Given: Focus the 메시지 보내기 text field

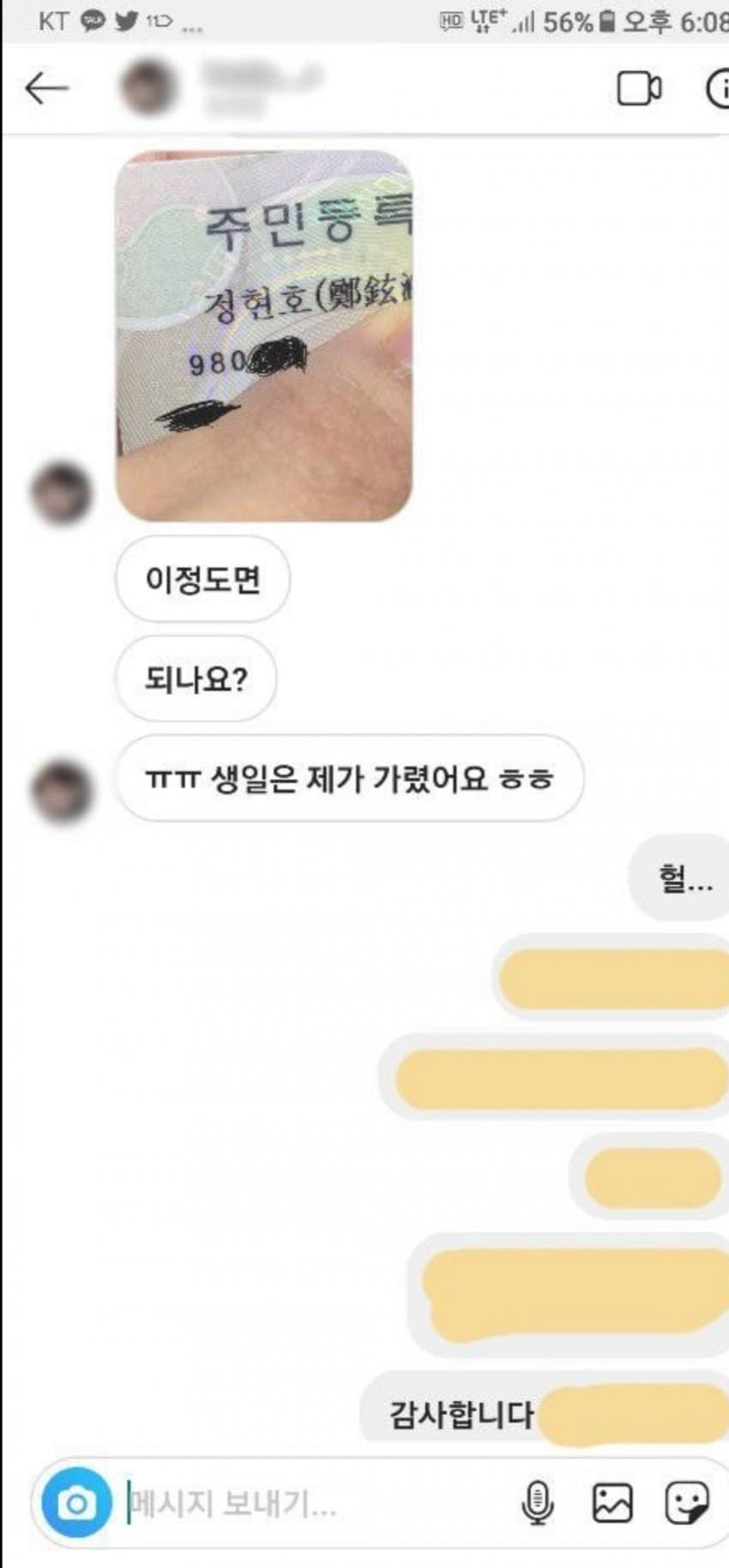Looking at the screenshot, I should coord(317,1503).
